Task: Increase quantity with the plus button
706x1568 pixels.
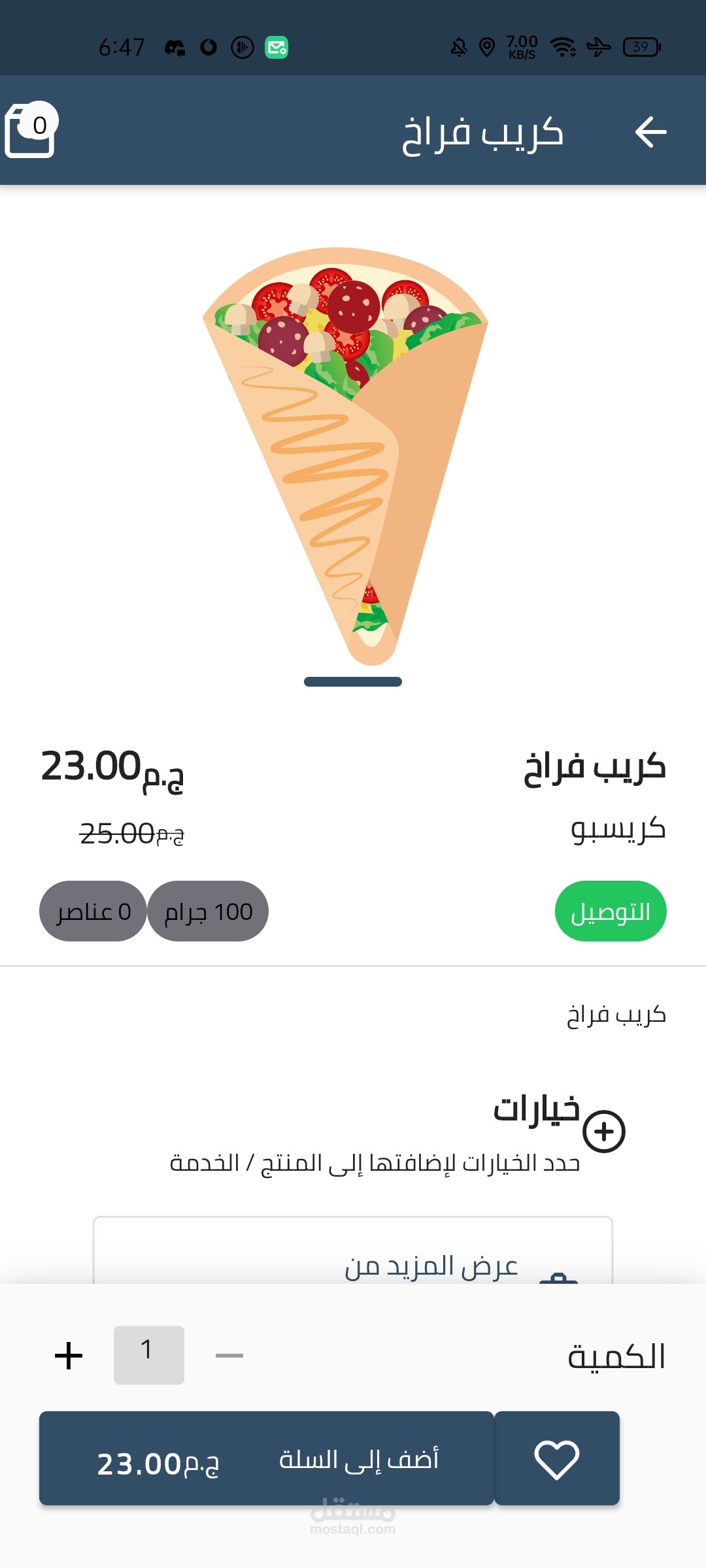Action: pos(69,1356)
